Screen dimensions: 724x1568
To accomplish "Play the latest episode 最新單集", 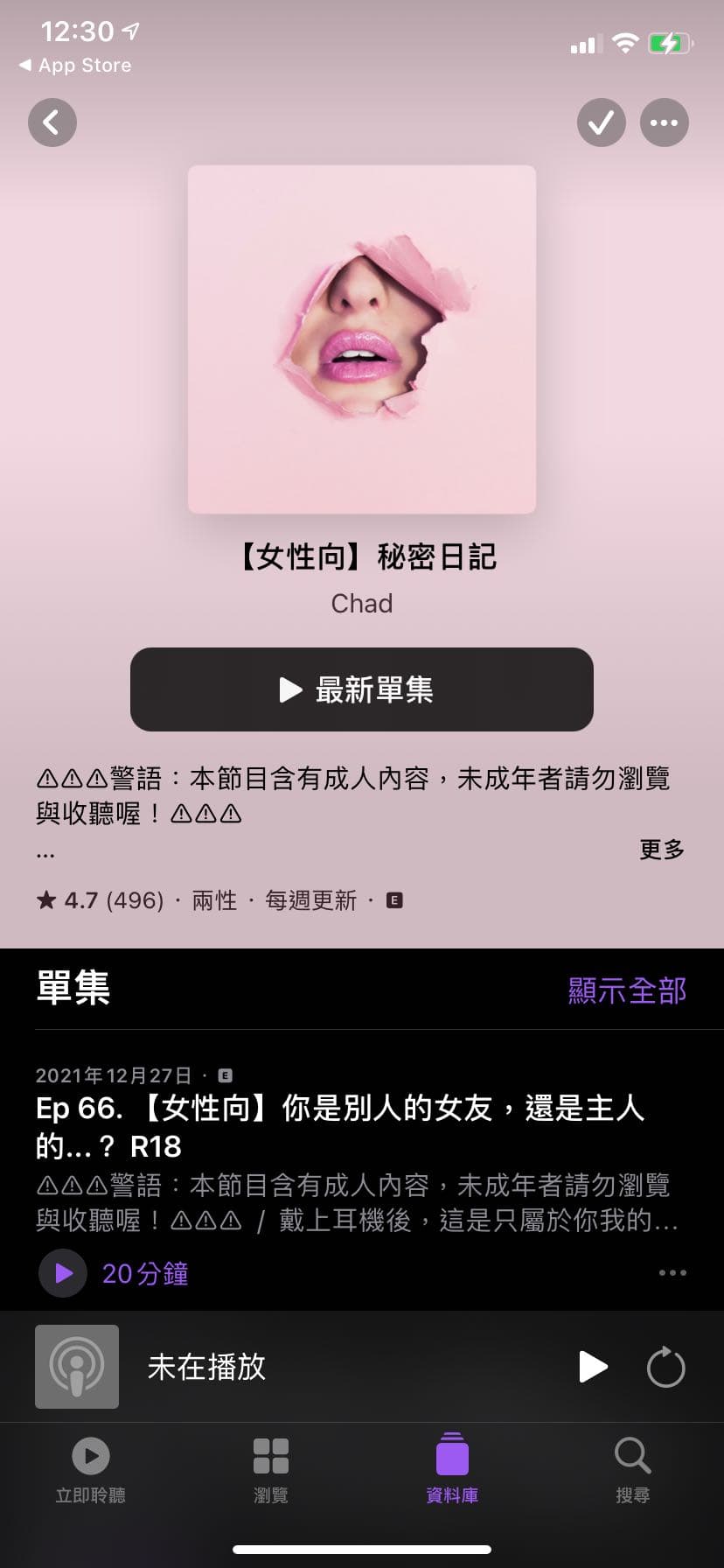I will pyautogui.click(x=361, y=689).
